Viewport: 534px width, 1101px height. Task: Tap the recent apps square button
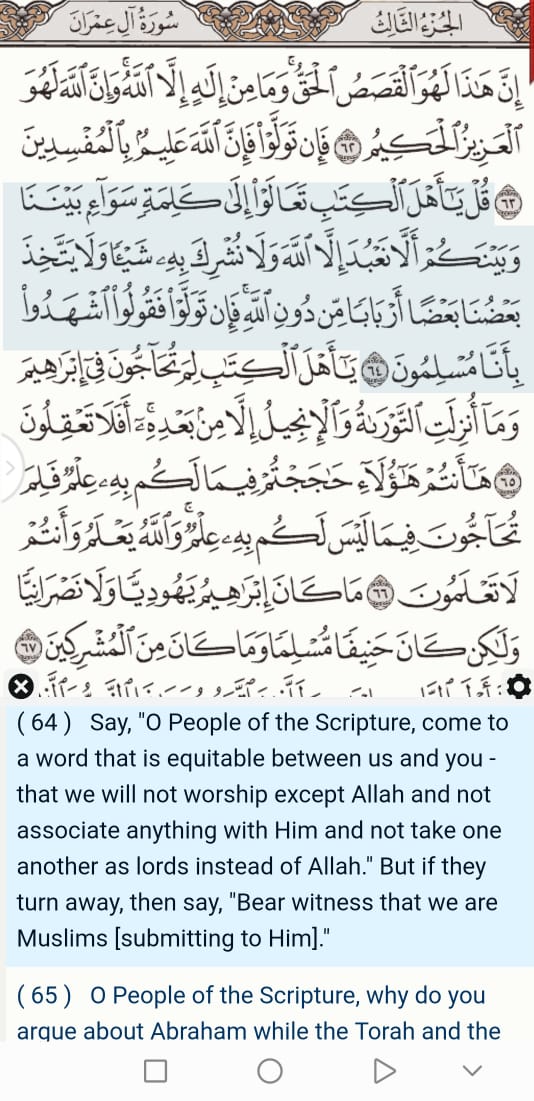pyautogui.click(x=155, y=1071)
